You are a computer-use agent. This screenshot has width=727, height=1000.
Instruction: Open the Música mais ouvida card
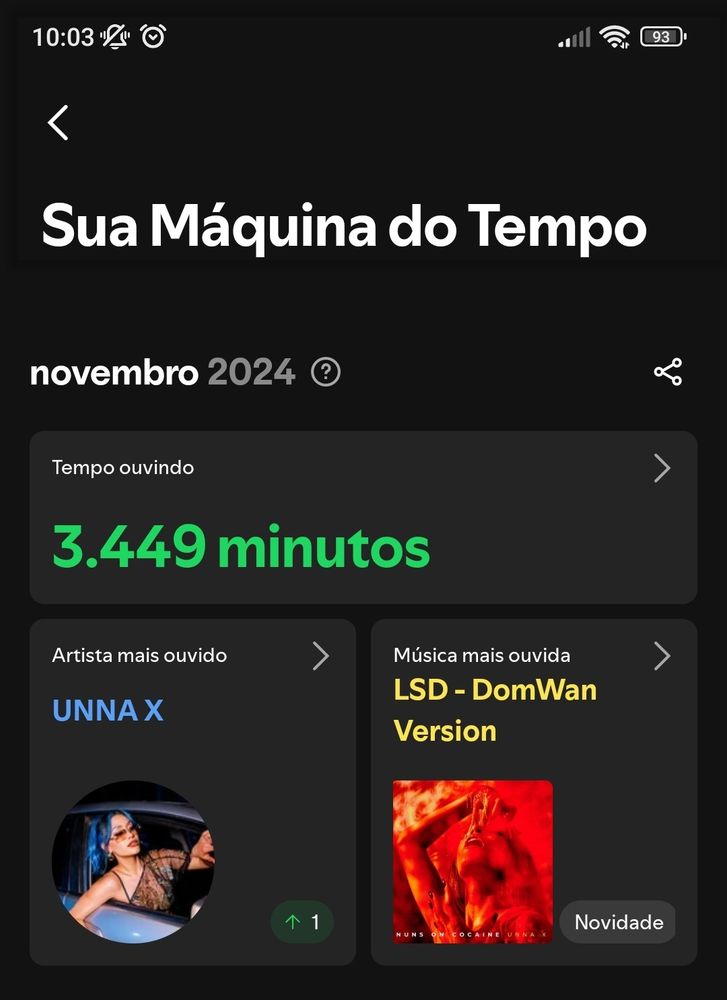[533, 790]
